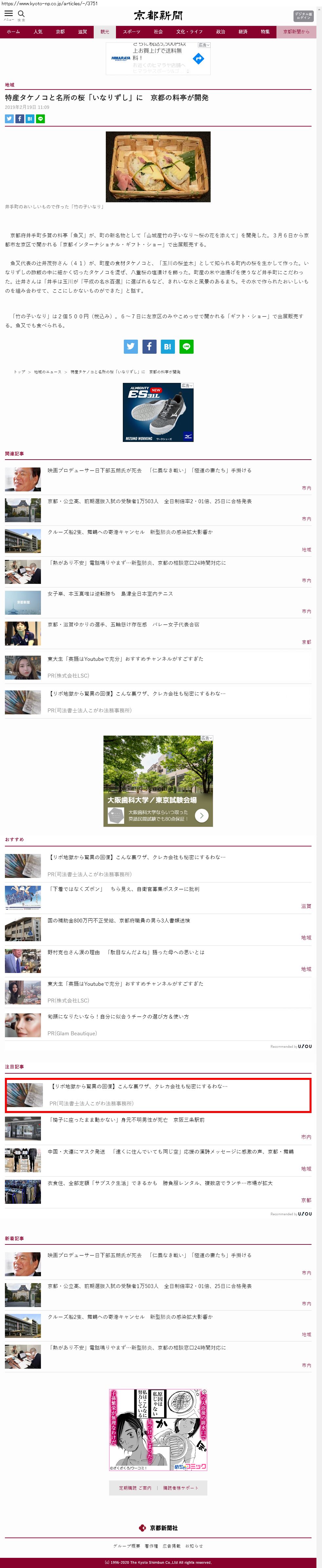Share via large LINE button below article
Viewport: 322px width, 1568px height.
click(x=186, y=346)
